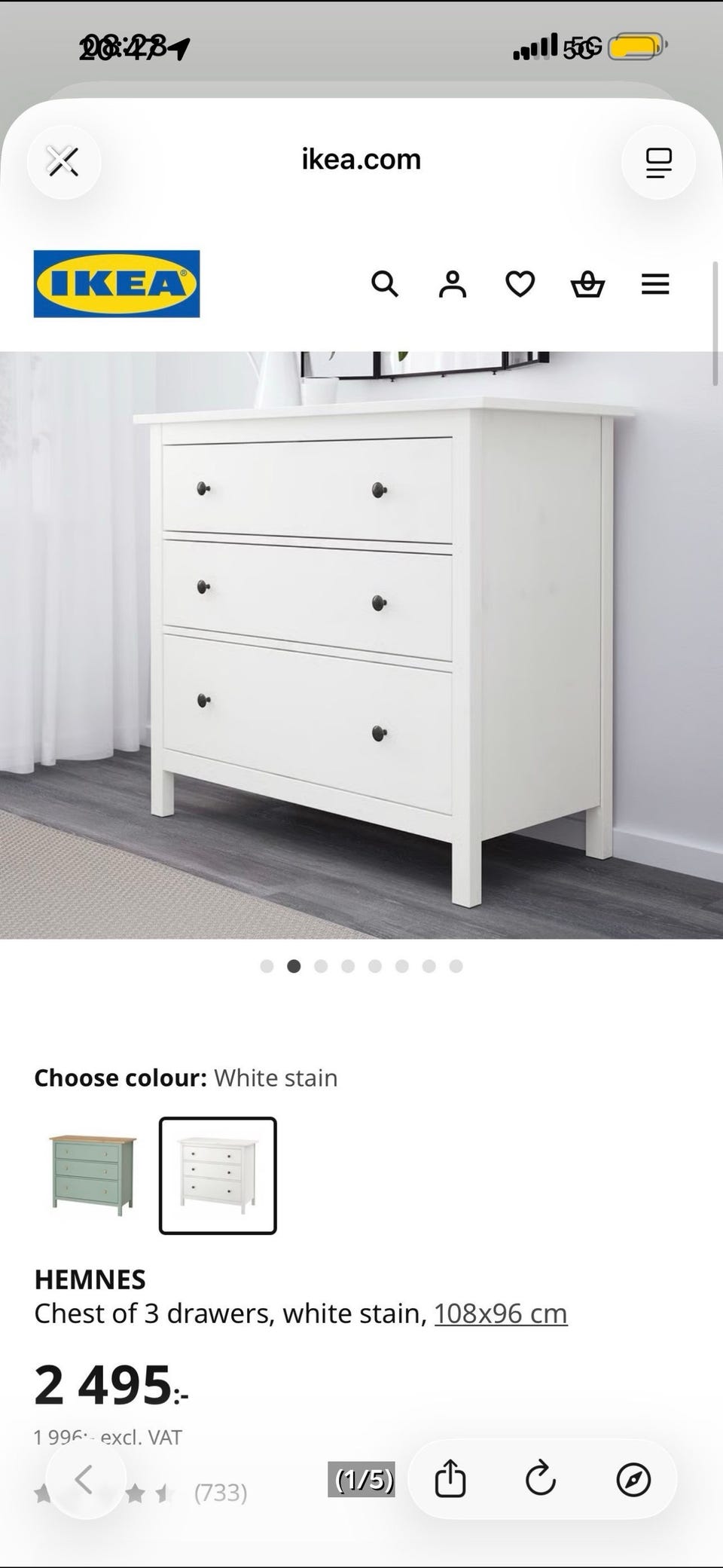
Task: Open the IKEA homepage via logo
Action: [117, 284]
